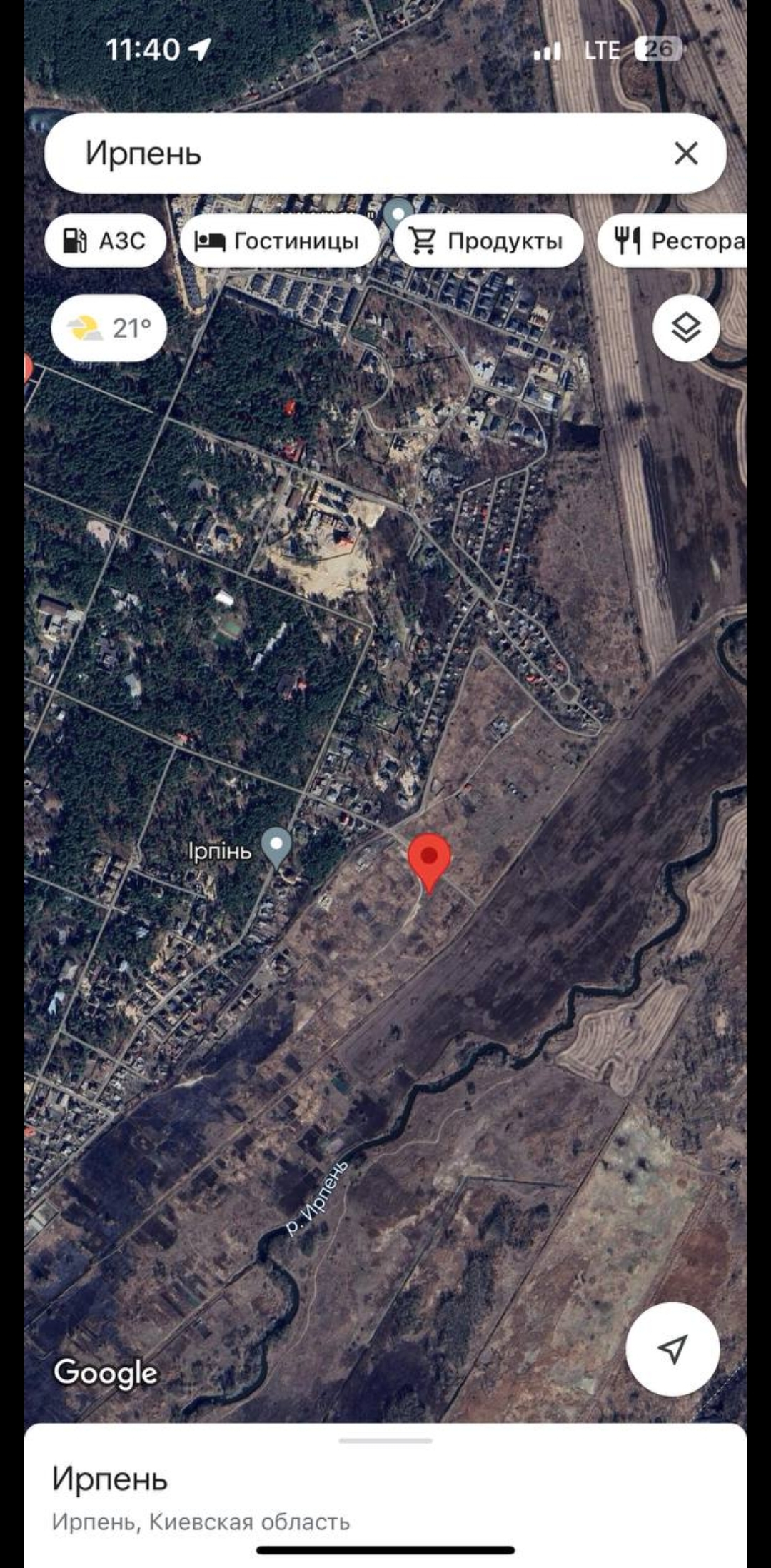Choose the Рестораны chip

672,241
